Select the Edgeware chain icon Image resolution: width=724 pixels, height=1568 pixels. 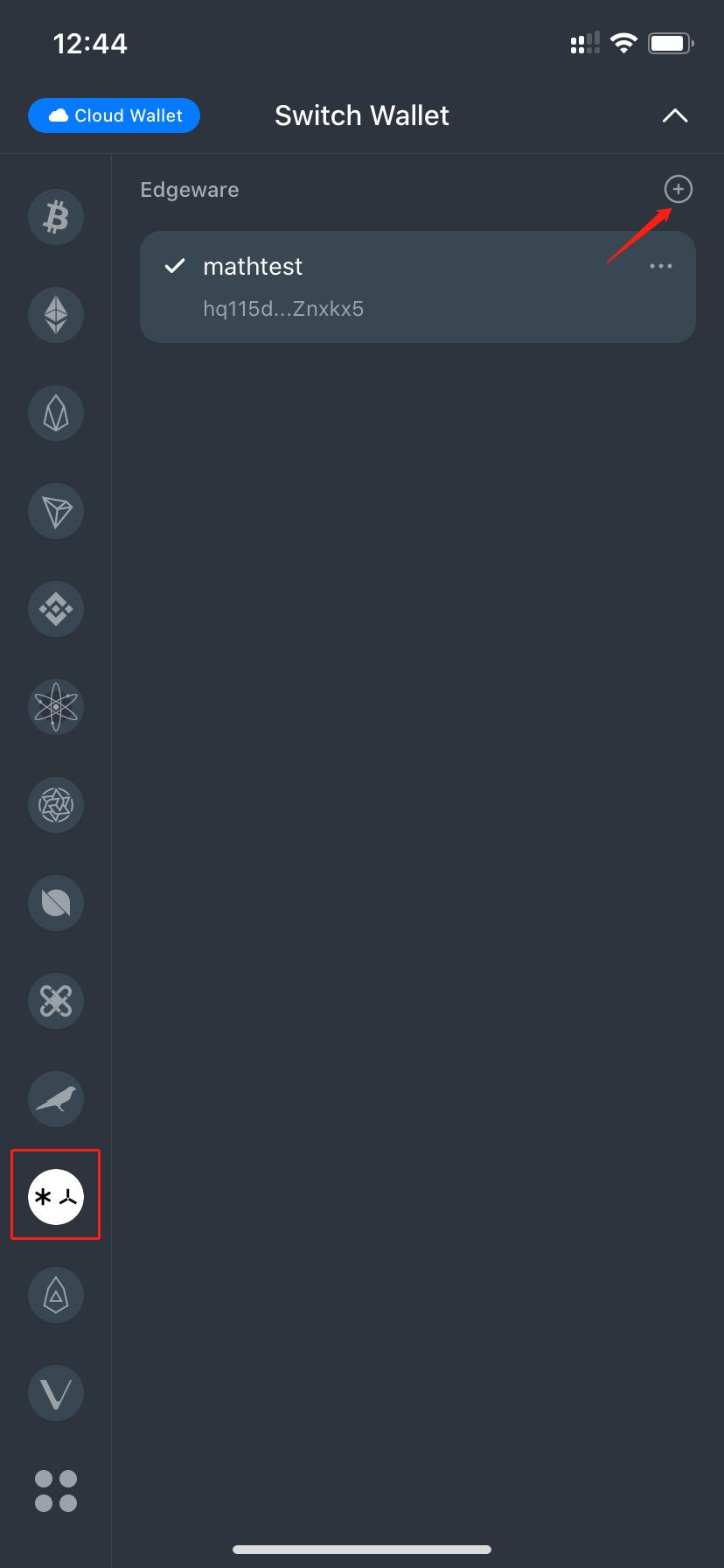coord(56,1196)
